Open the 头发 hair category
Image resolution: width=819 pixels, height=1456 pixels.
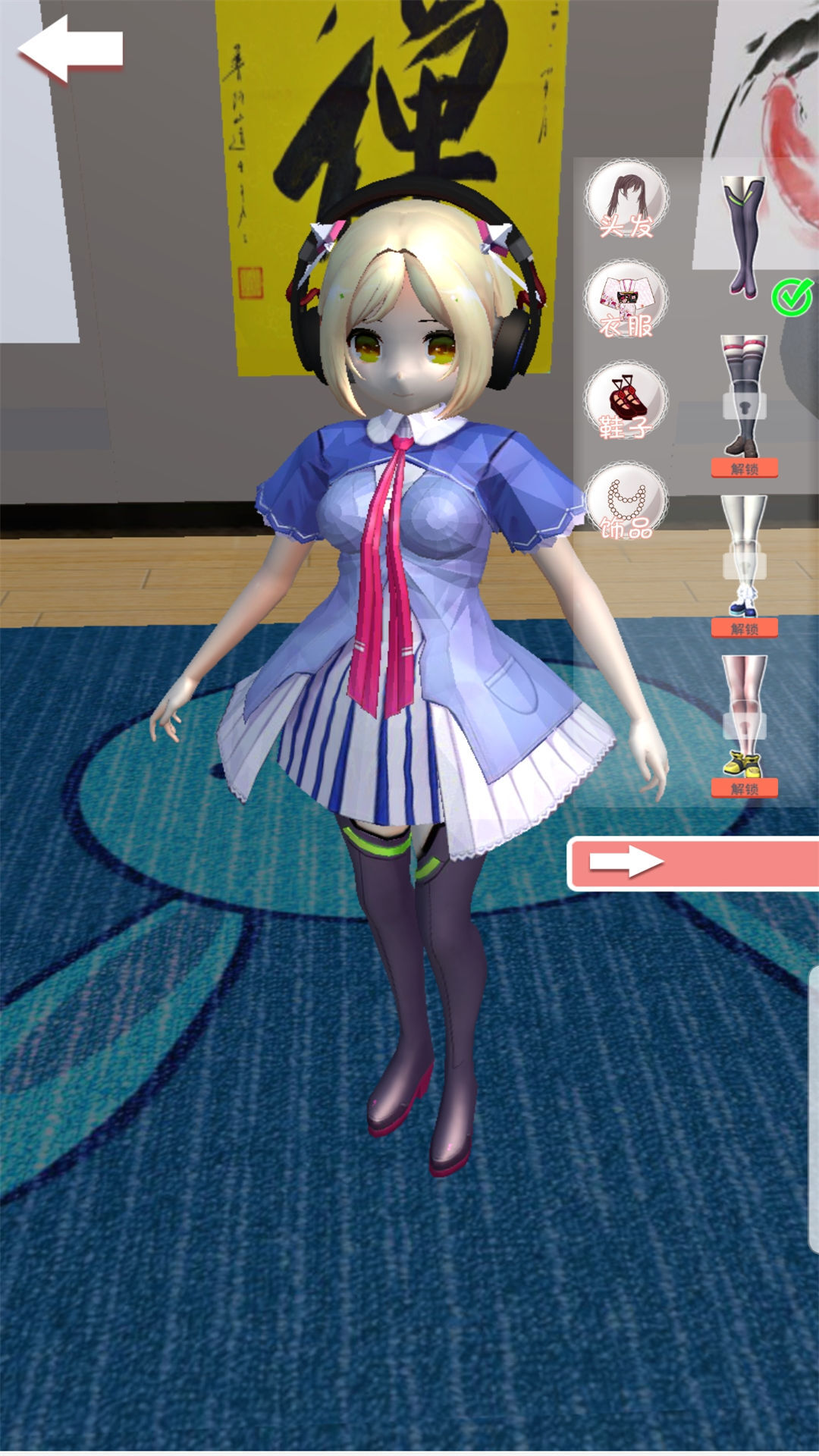point(626,199)
